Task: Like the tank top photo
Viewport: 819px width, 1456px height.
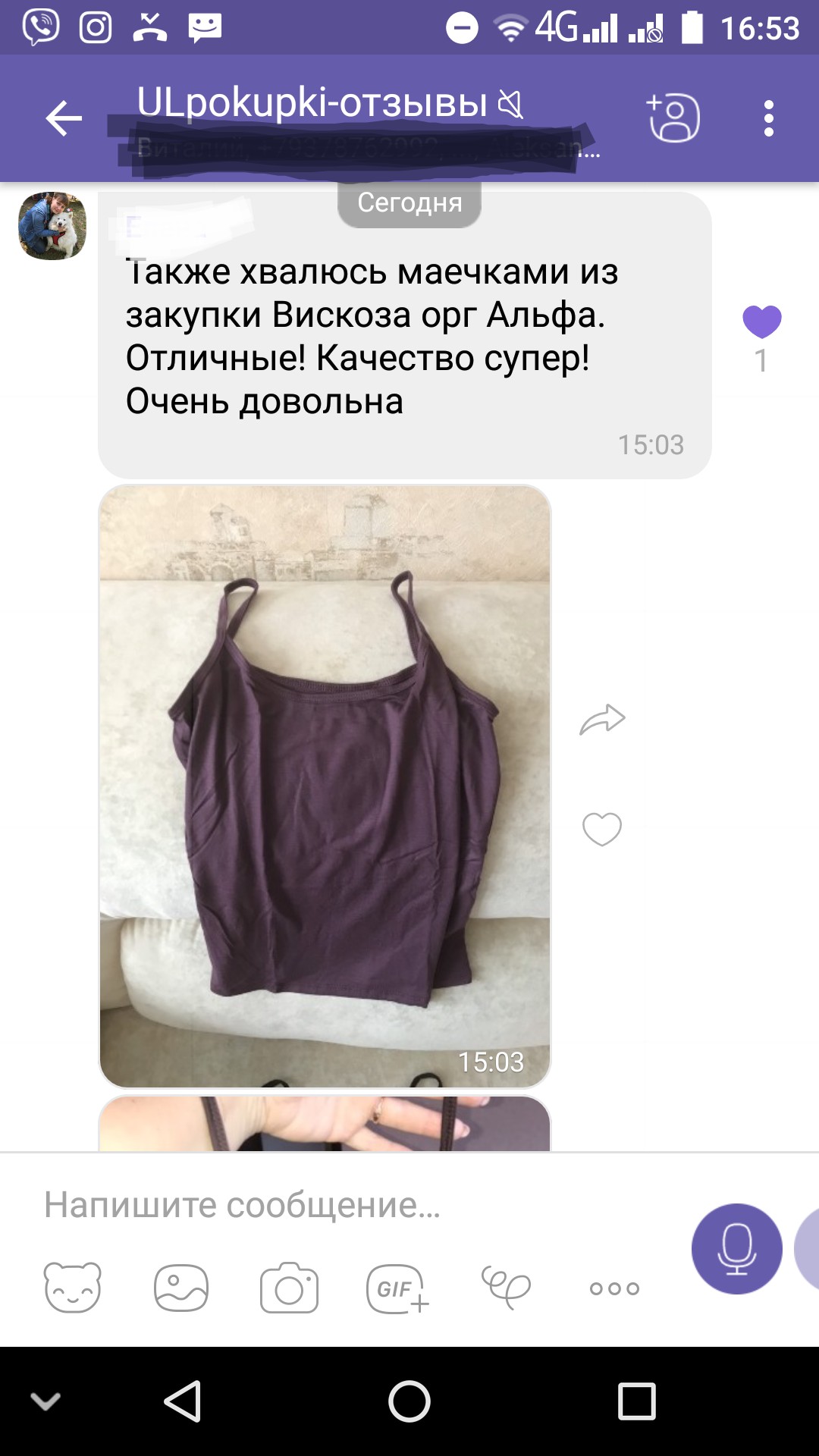Action: (602, 828)
